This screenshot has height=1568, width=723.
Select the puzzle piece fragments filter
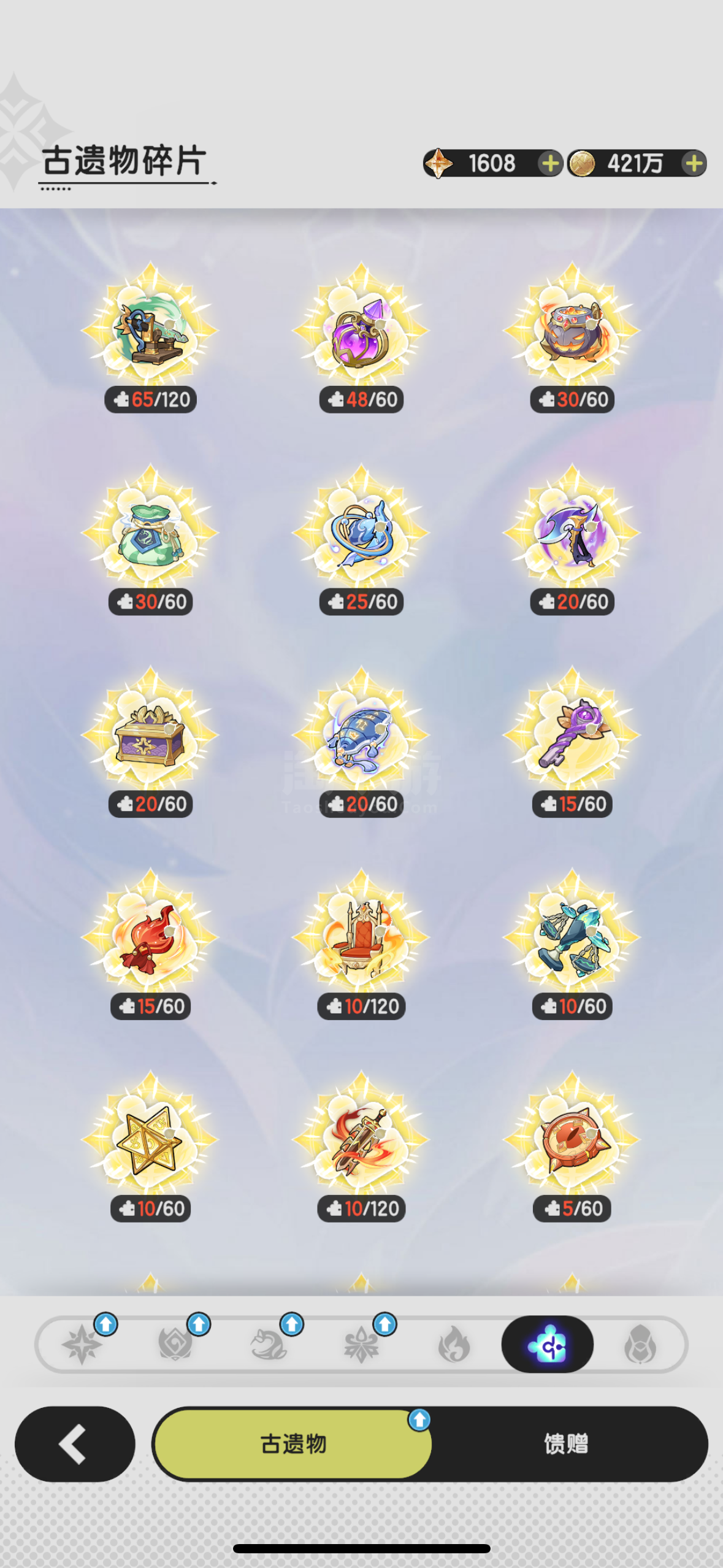click(x=547, y=1344)
